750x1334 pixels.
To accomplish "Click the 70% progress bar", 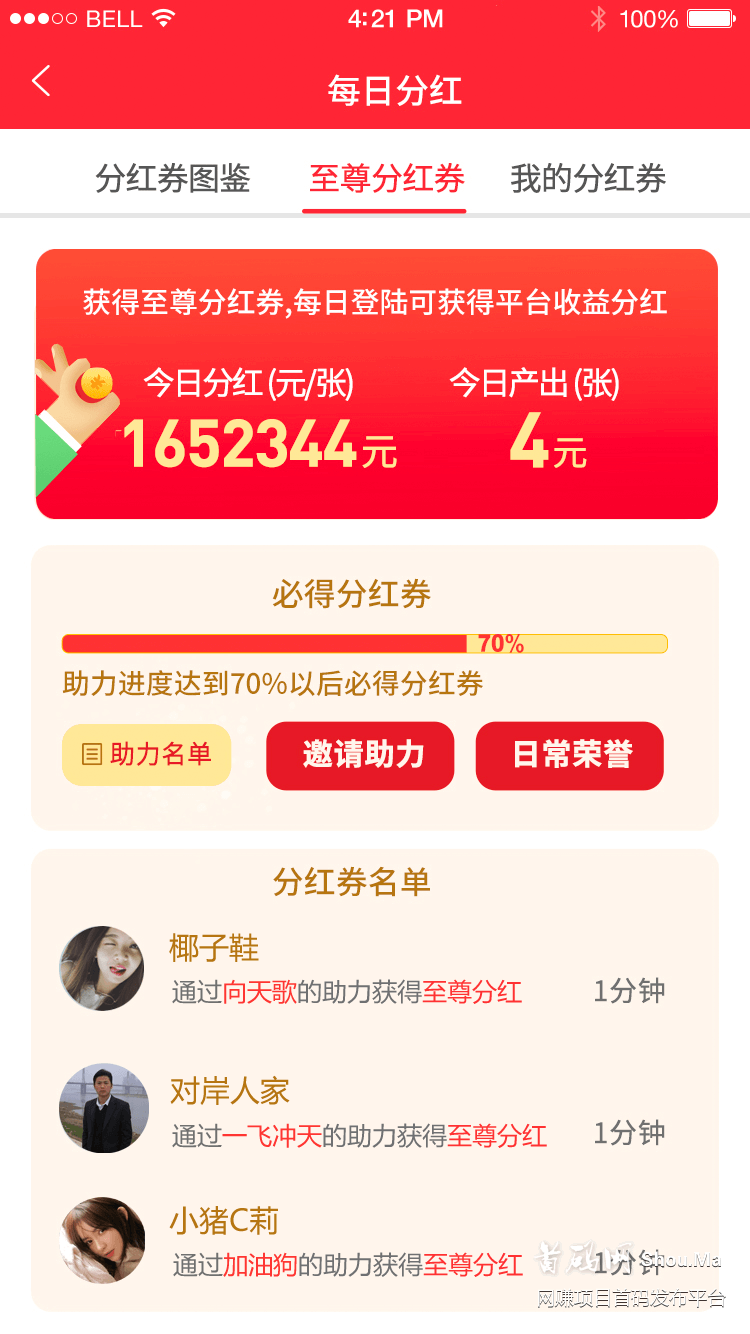I will [365, 643].
